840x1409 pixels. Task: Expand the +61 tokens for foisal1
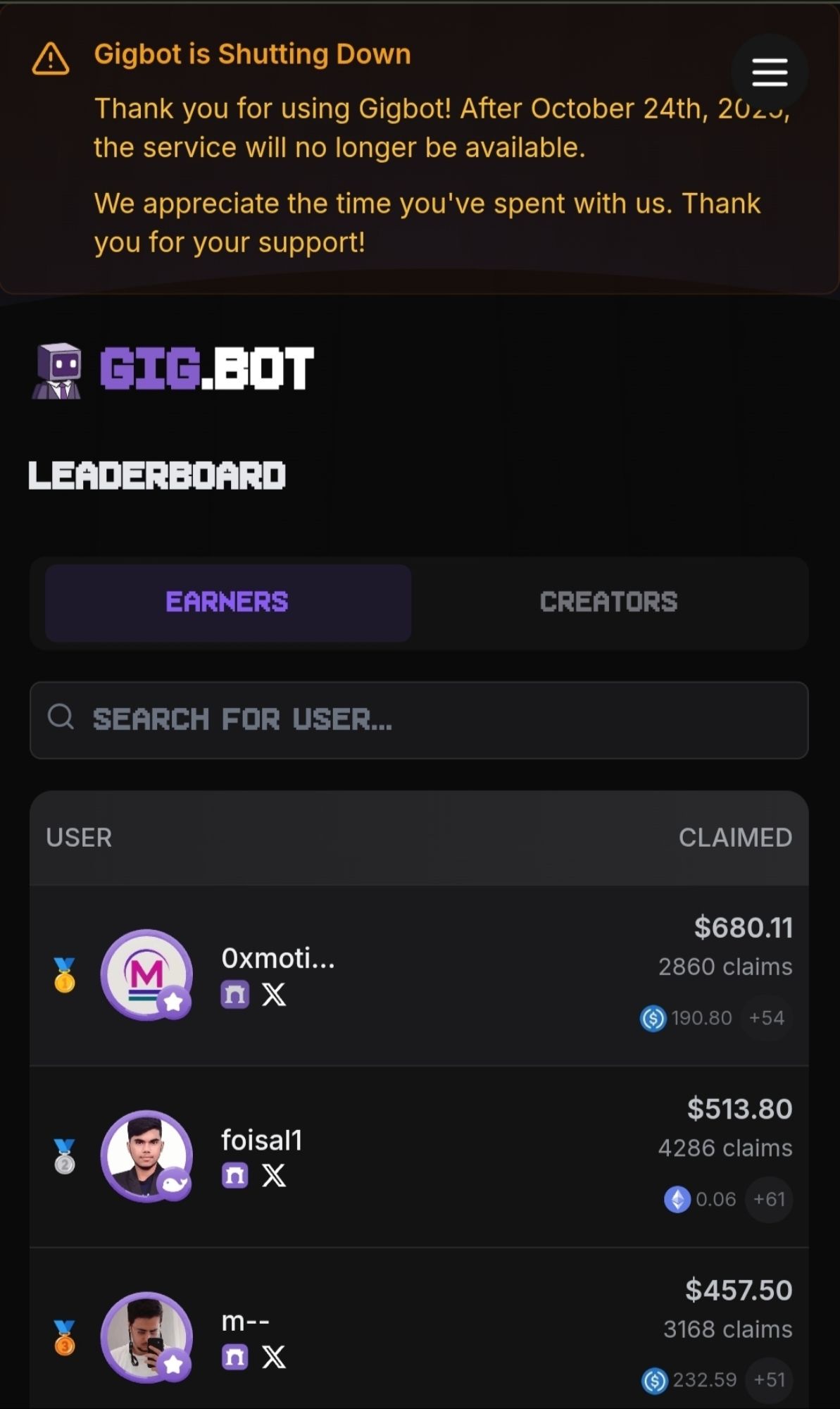[769, 1199]
